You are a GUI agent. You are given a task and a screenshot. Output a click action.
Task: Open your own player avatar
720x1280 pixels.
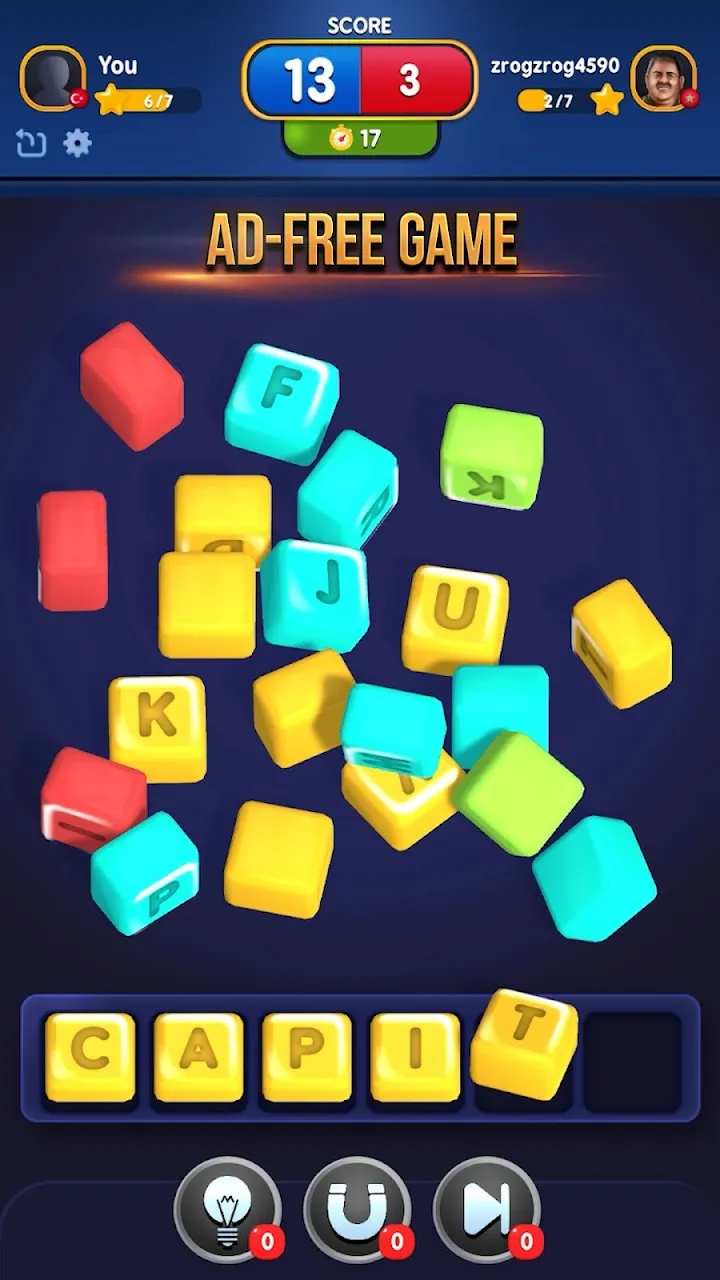pyautogui.click(x=53, y=79)
